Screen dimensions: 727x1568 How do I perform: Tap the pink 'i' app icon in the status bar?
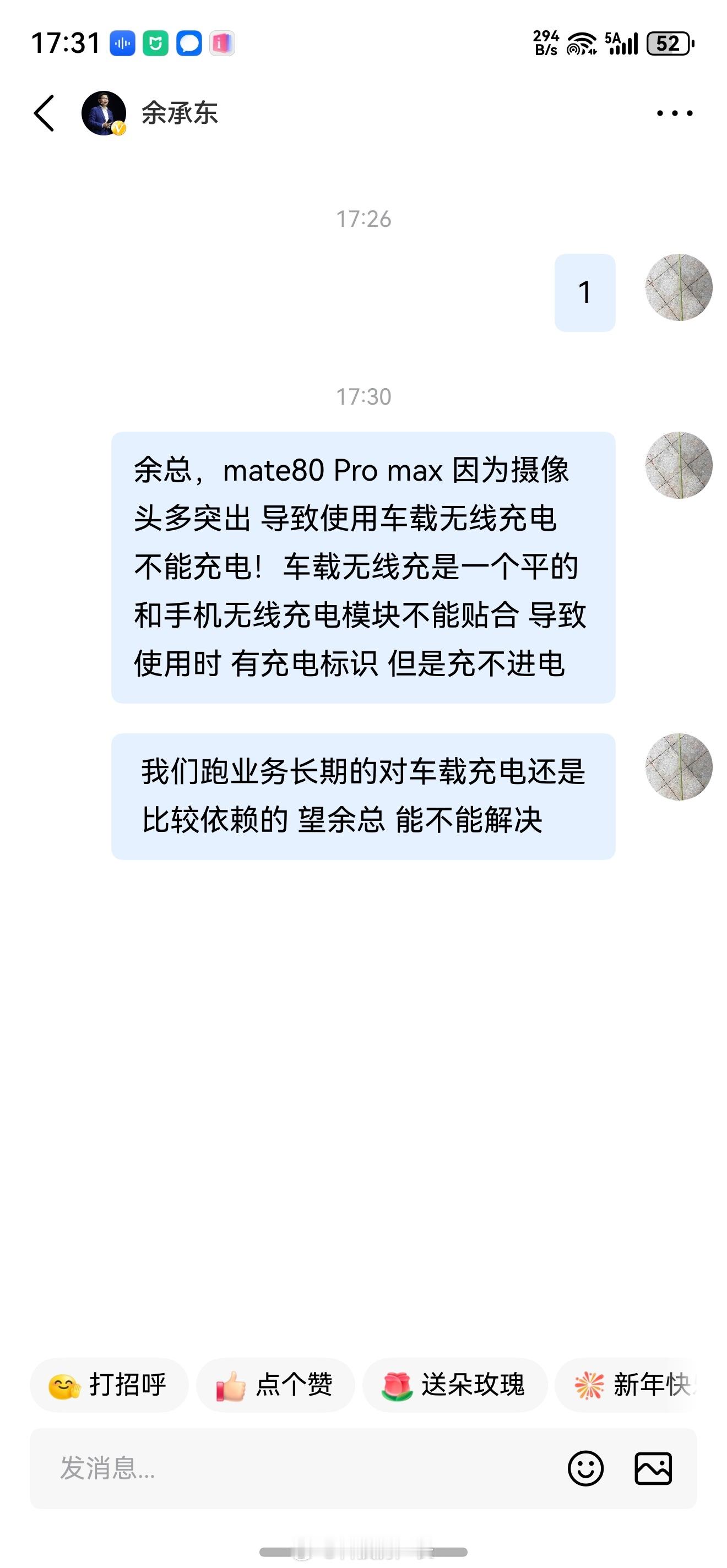[x=224, y=44]
